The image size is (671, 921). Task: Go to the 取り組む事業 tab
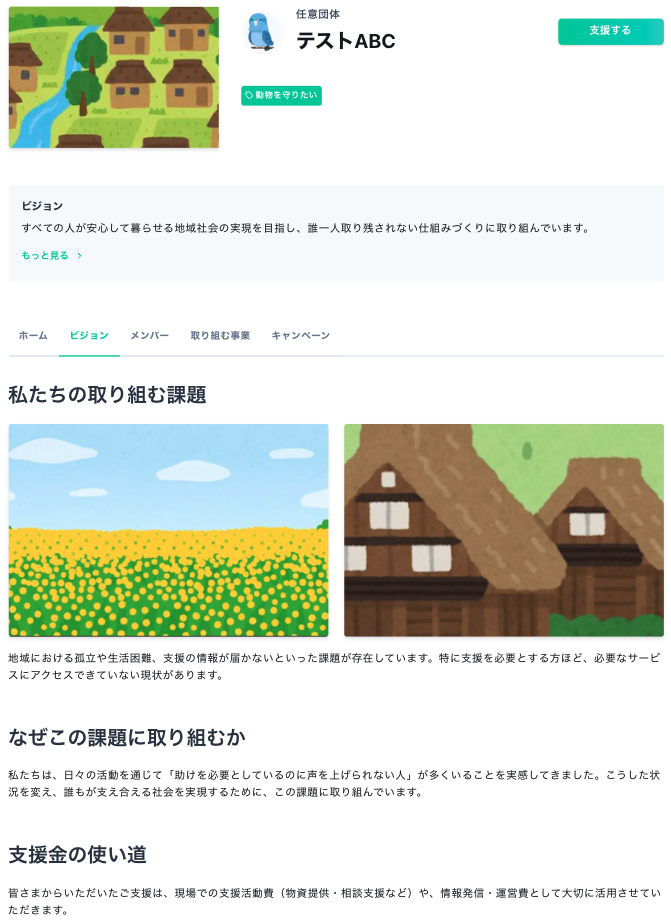point(220,336)
